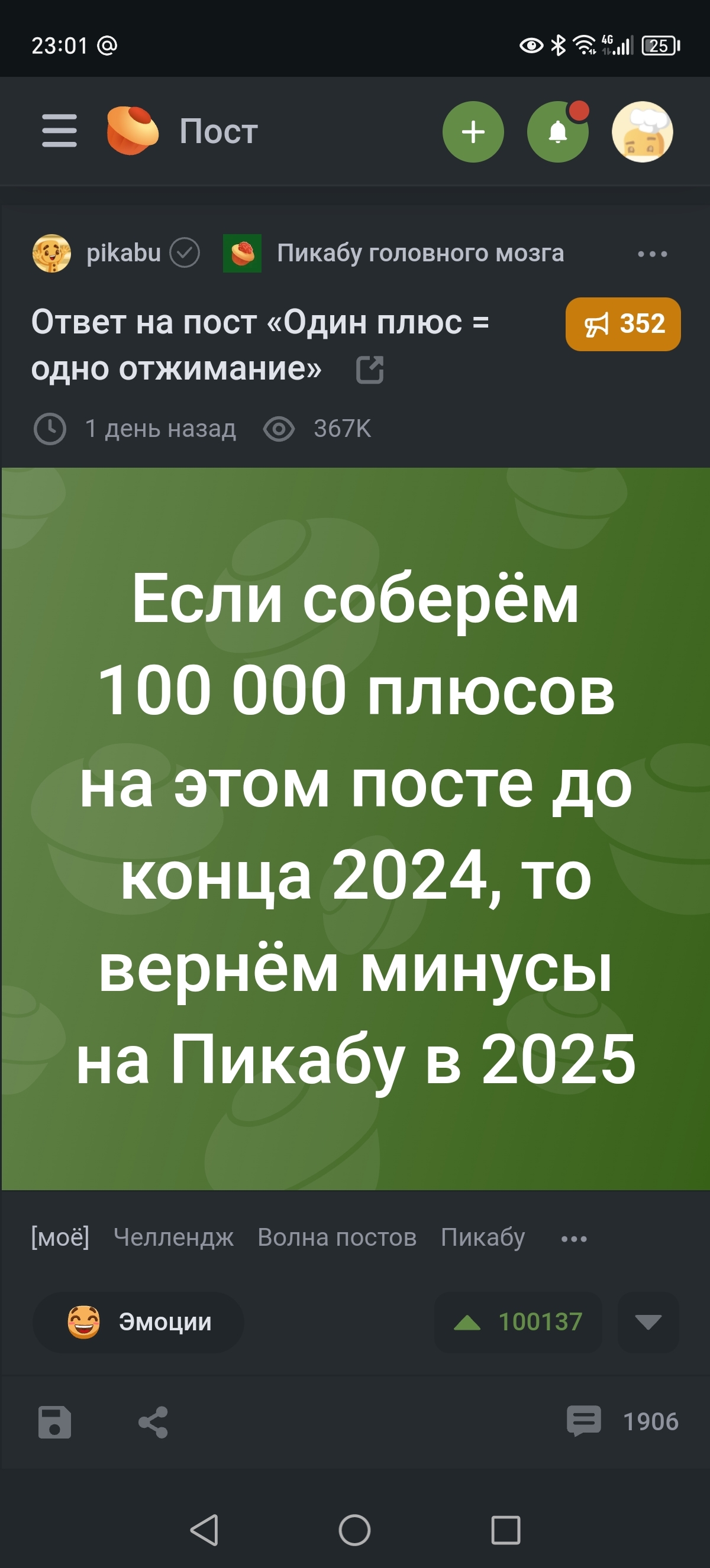710x1568 pixels.
Task: Select the [моё] tag
Action: click(60, 1237)
